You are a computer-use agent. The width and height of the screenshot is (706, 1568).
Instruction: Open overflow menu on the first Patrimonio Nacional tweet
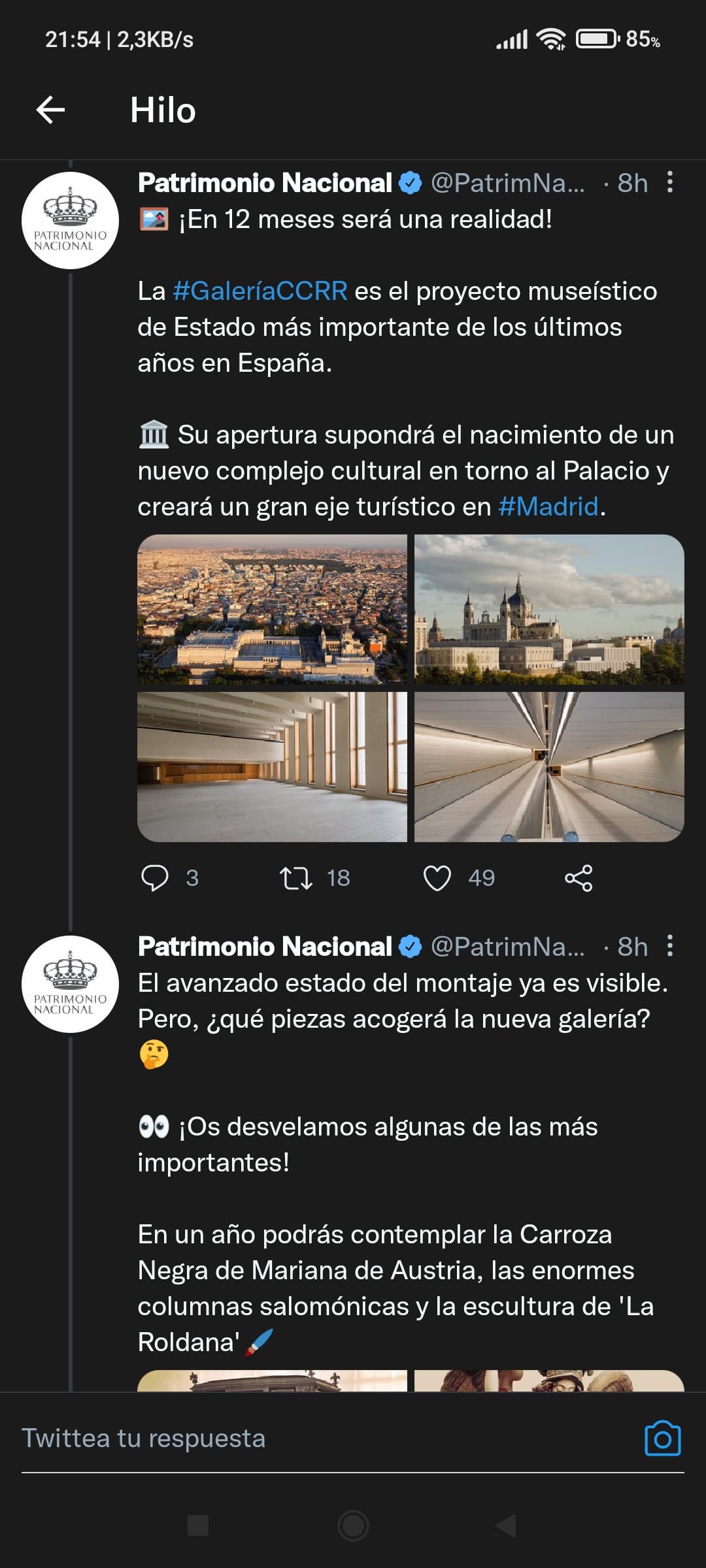point(669,182)
